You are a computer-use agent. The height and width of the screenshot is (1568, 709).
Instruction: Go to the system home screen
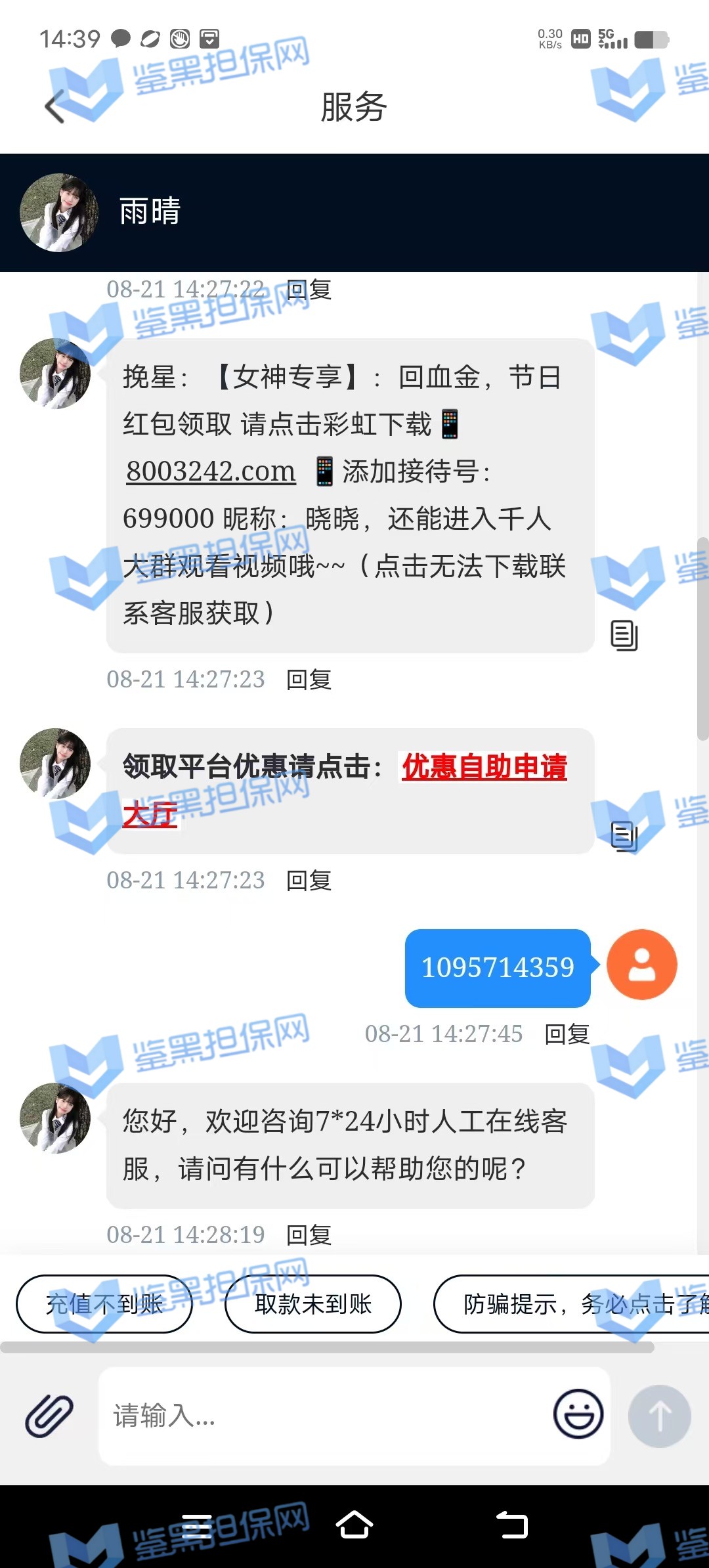tap(354, 1525)
